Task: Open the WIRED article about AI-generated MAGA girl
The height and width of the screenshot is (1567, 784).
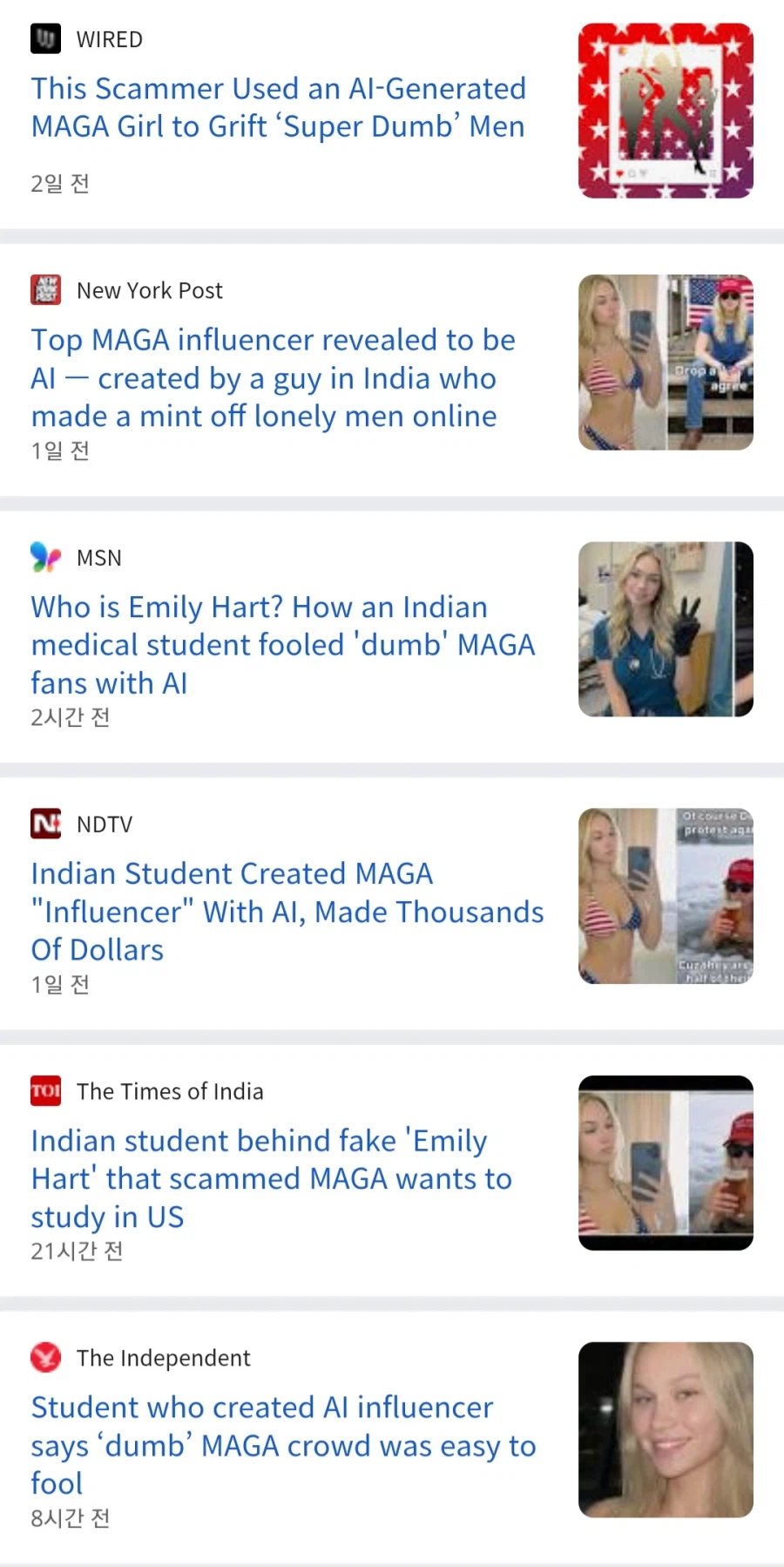Action: 278,107
